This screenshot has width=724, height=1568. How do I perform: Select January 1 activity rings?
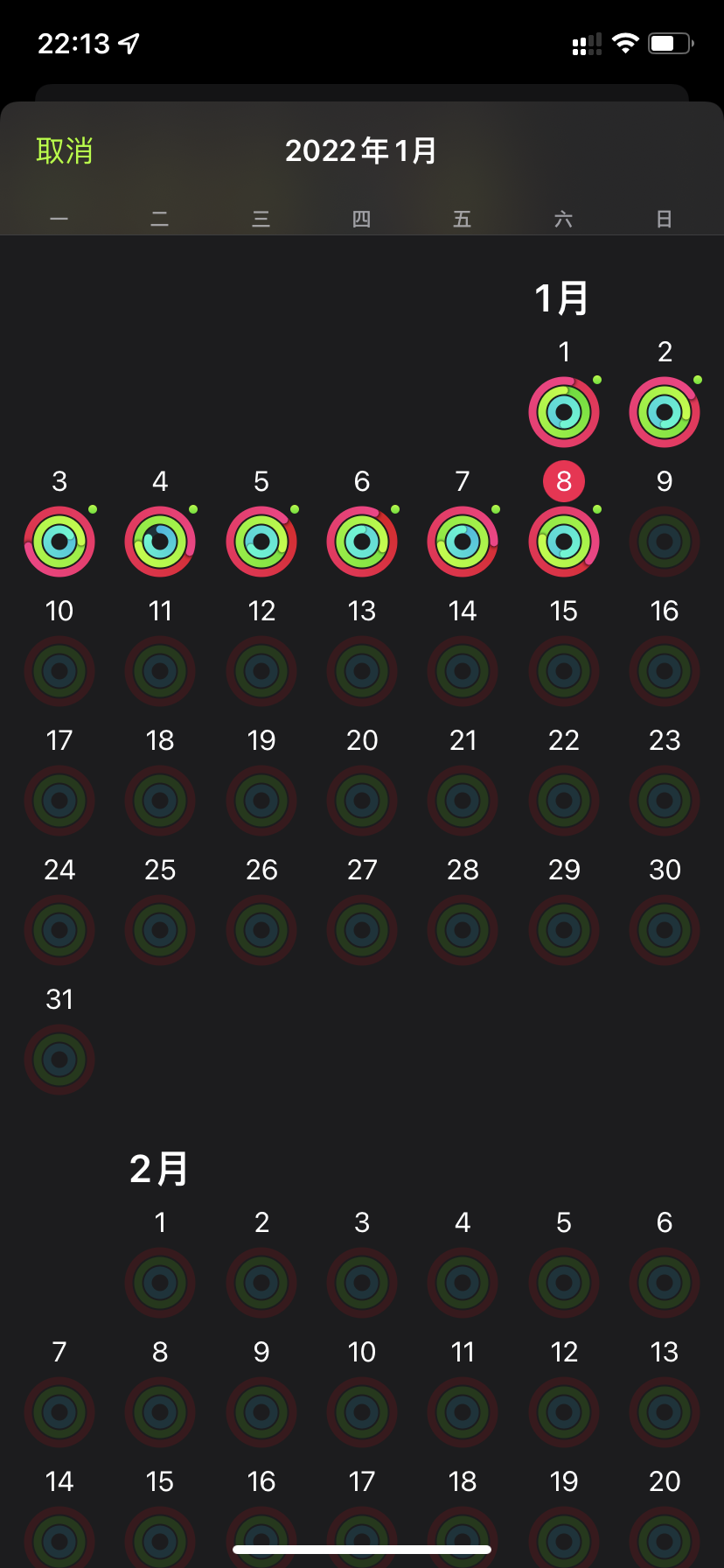tap(564, 411)
